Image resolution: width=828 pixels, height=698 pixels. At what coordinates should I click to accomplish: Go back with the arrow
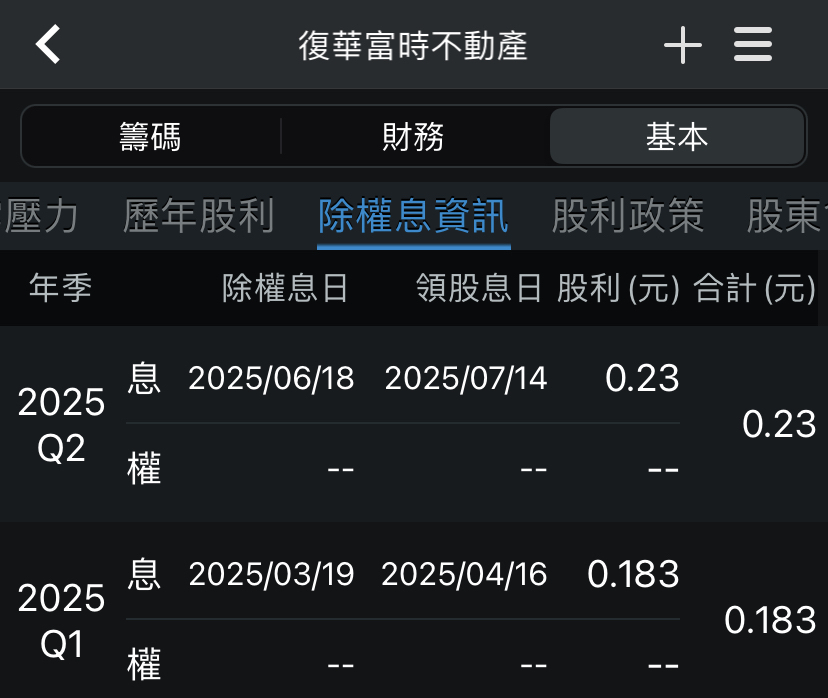[x=48, y=45]
